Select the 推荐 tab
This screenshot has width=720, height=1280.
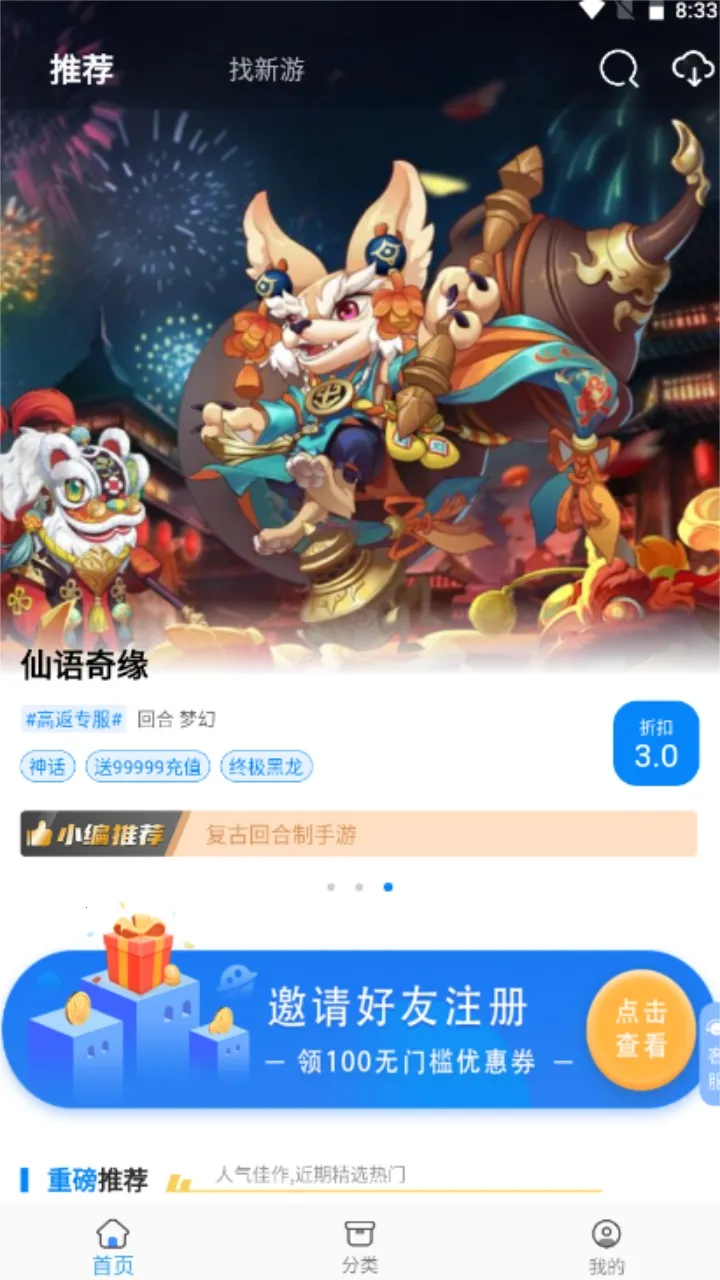click(x=82, y=70)
